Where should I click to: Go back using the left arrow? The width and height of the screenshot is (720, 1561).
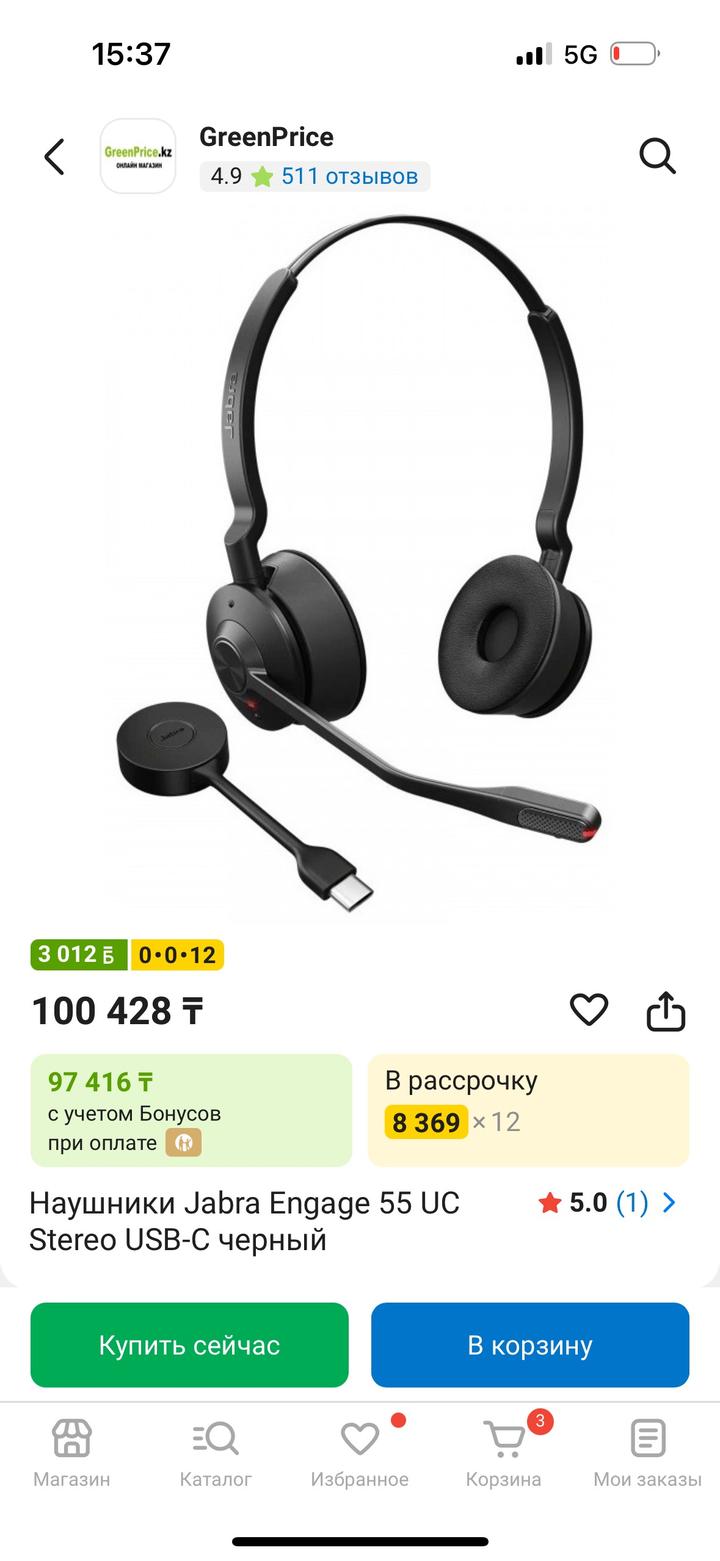(54, 157)
